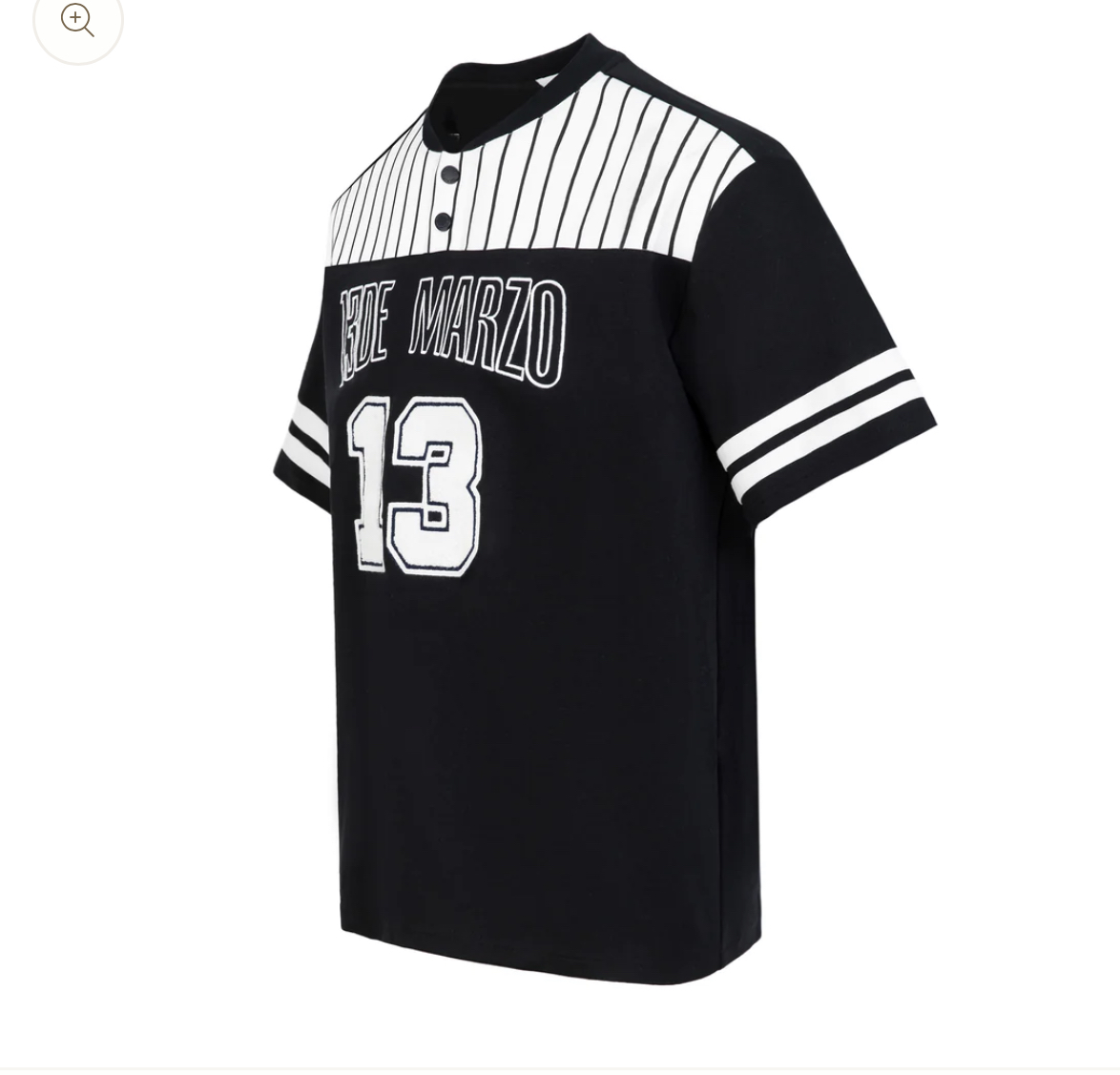1120x1075 pixels.
Task: Tap the zoom magnifier icon
Action: [77, 19]
